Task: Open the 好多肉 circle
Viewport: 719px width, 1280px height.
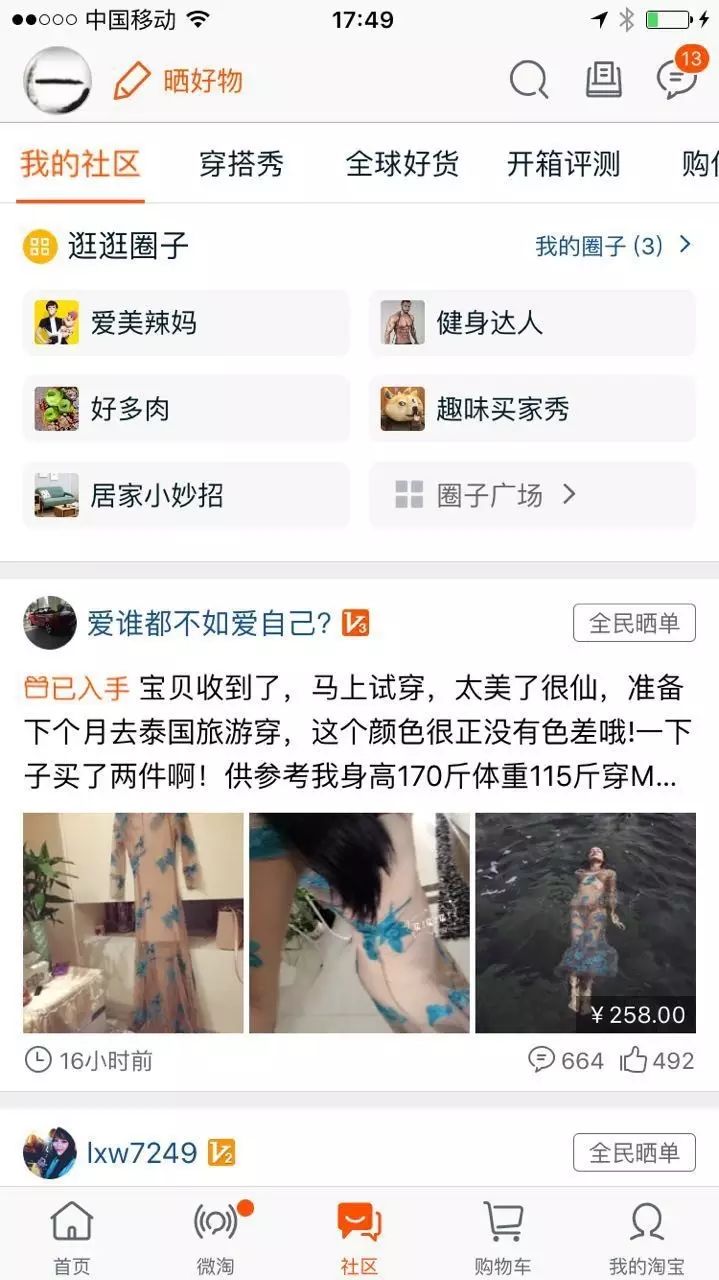Action: pos(186,409)
